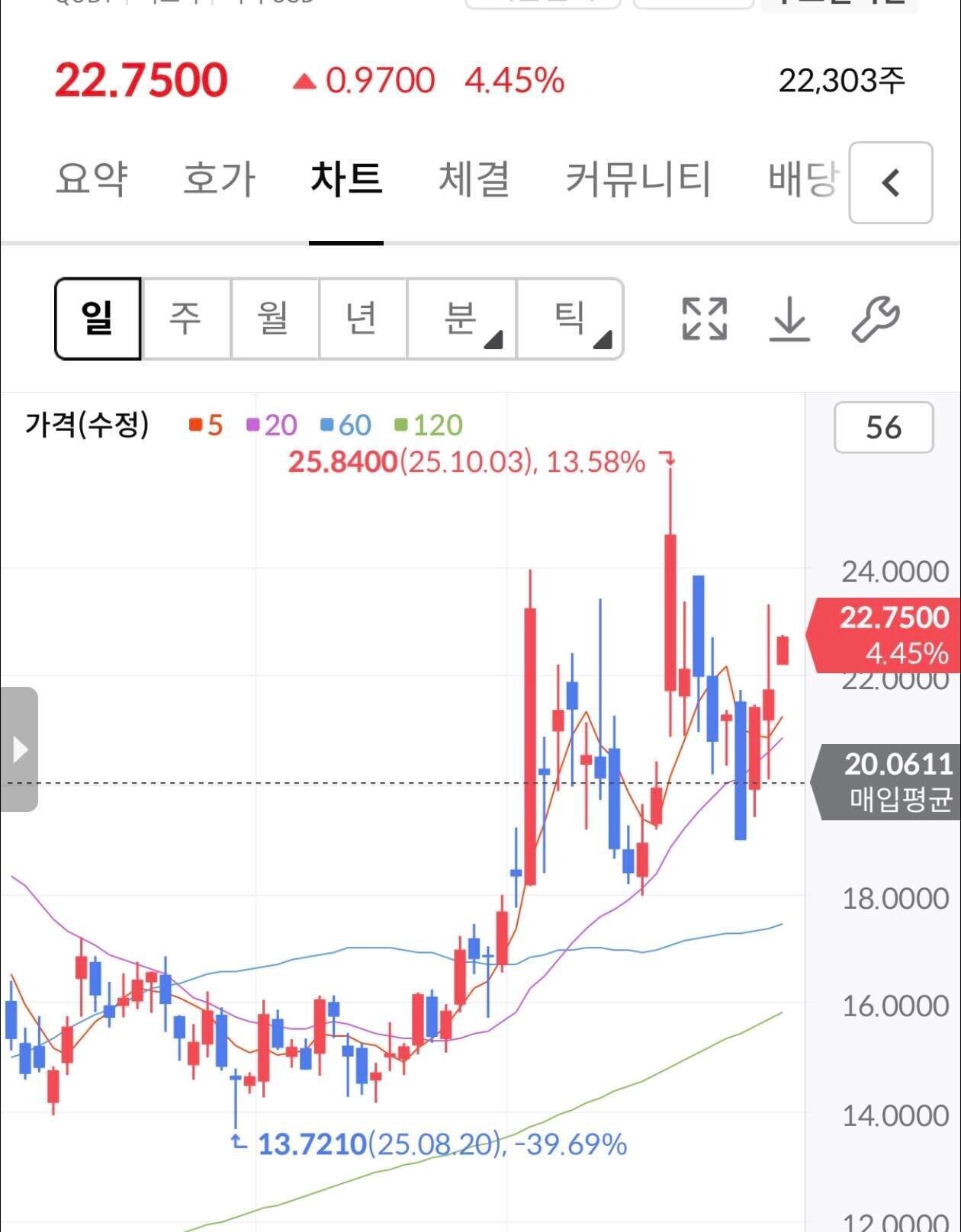The image size is (961, 1232).
Task: Download the chart image
Action: (790, 319)
